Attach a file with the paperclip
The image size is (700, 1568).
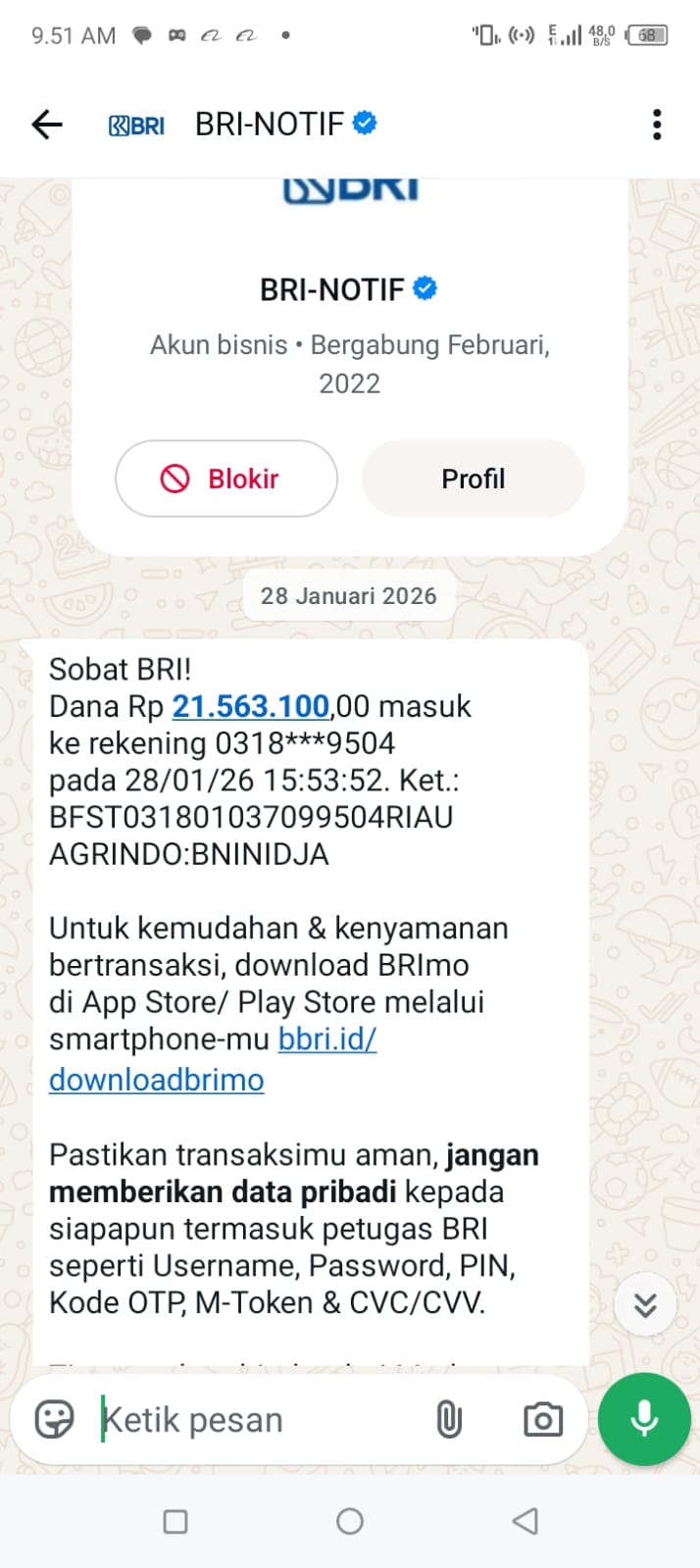point(448,1419)
